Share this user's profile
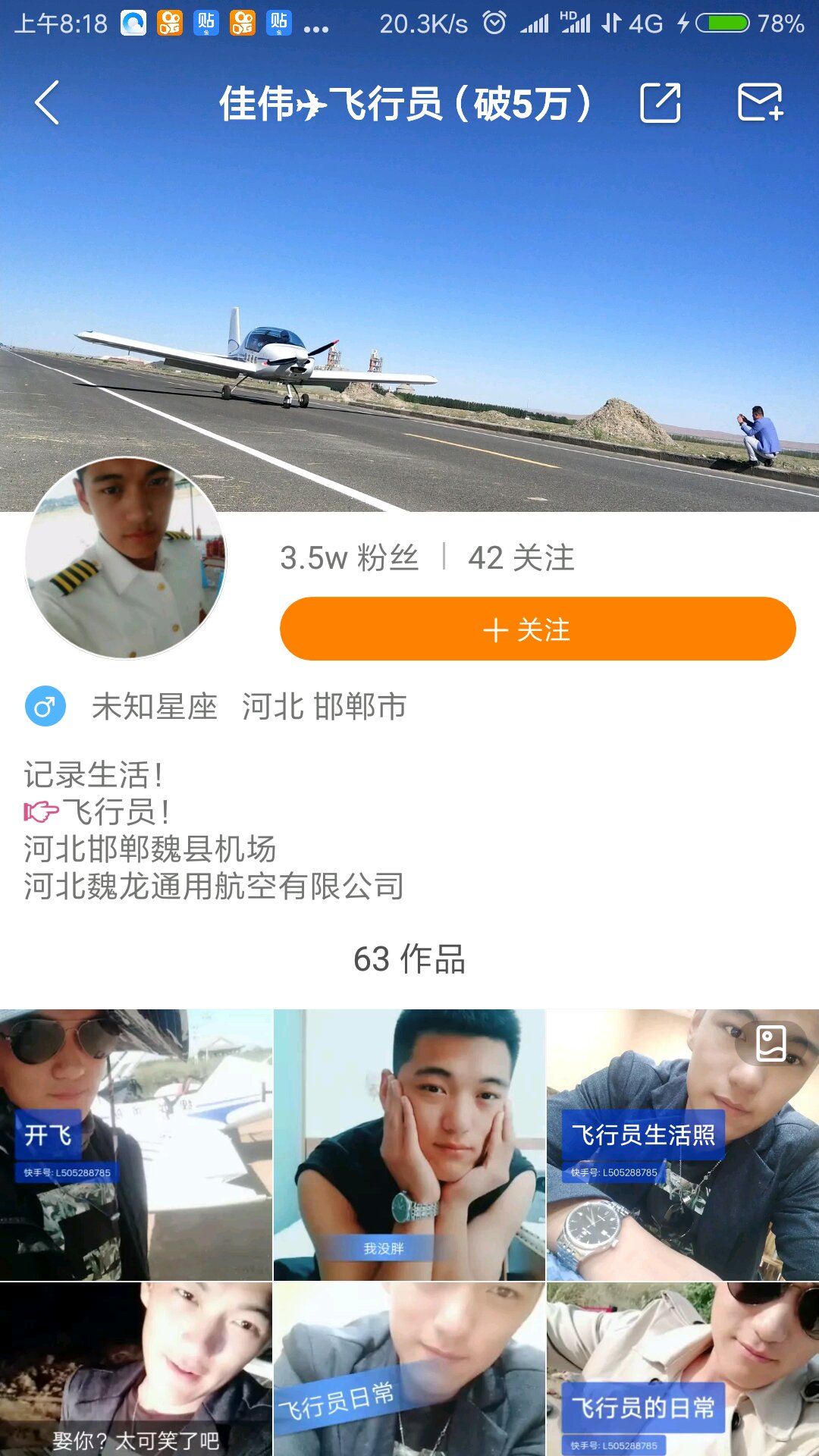 tap(660, 103)
